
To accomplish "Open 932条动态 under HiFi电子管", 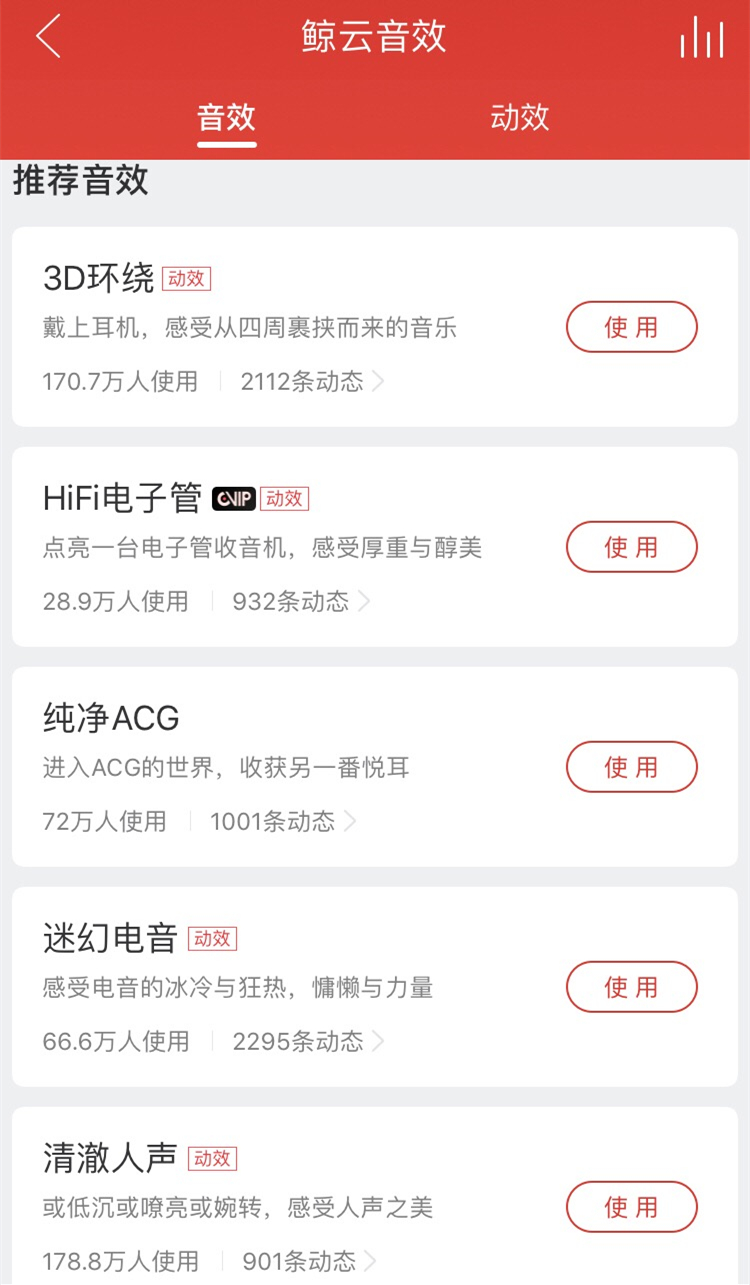I will pos(302,601).
